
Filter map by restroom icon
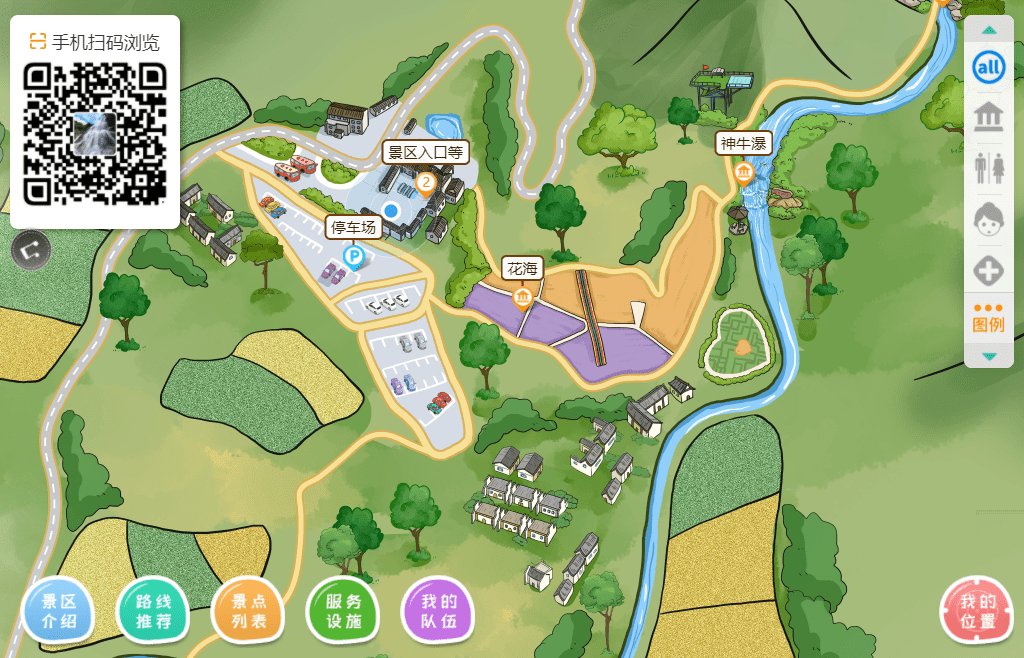click(x=988, y=168)
